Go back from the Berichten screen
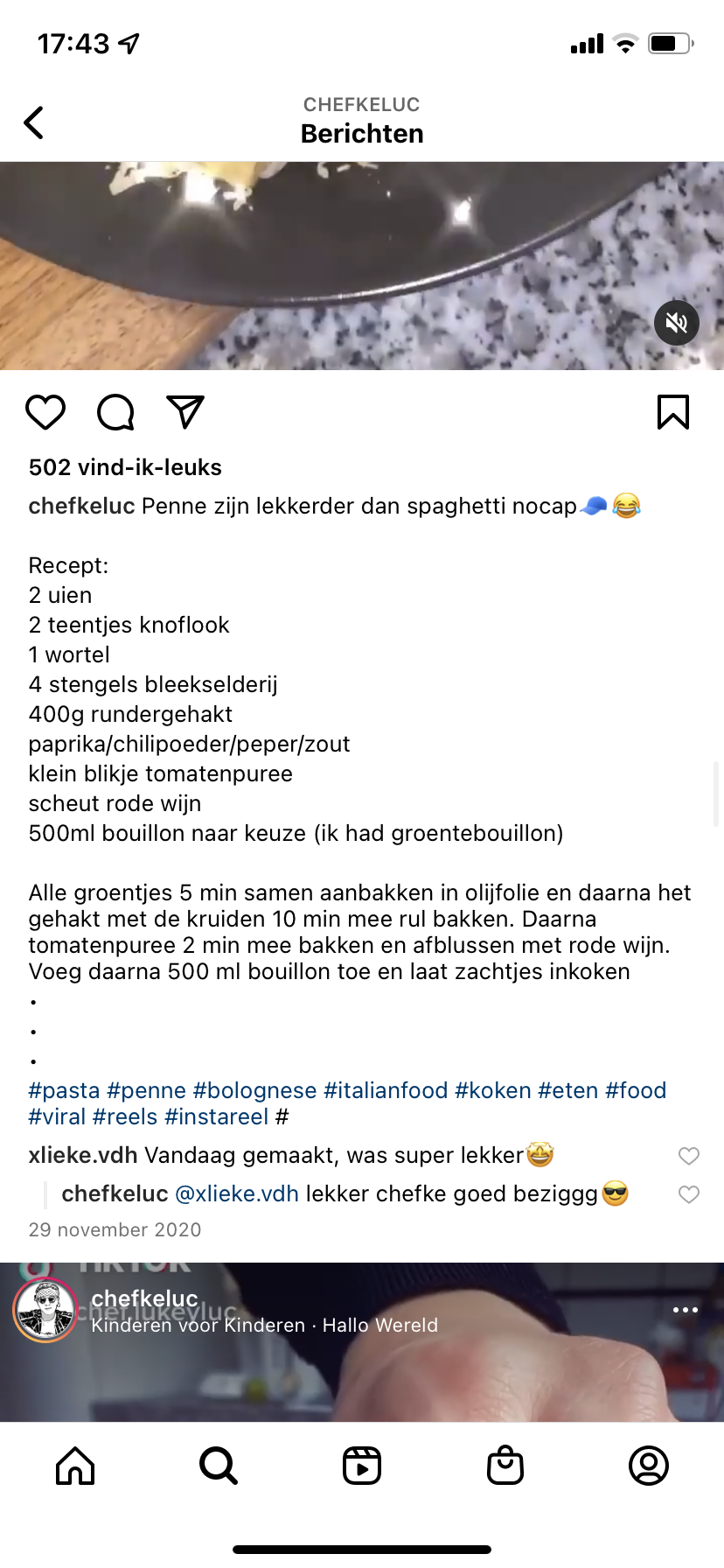 (x=34, y=122)
